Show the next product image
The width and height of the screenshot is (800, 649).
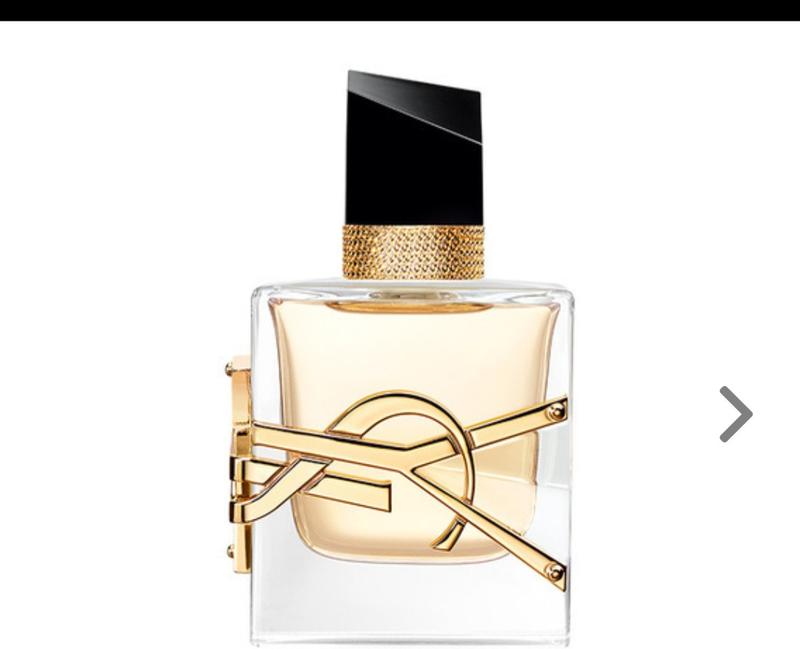tap(735, 413)
